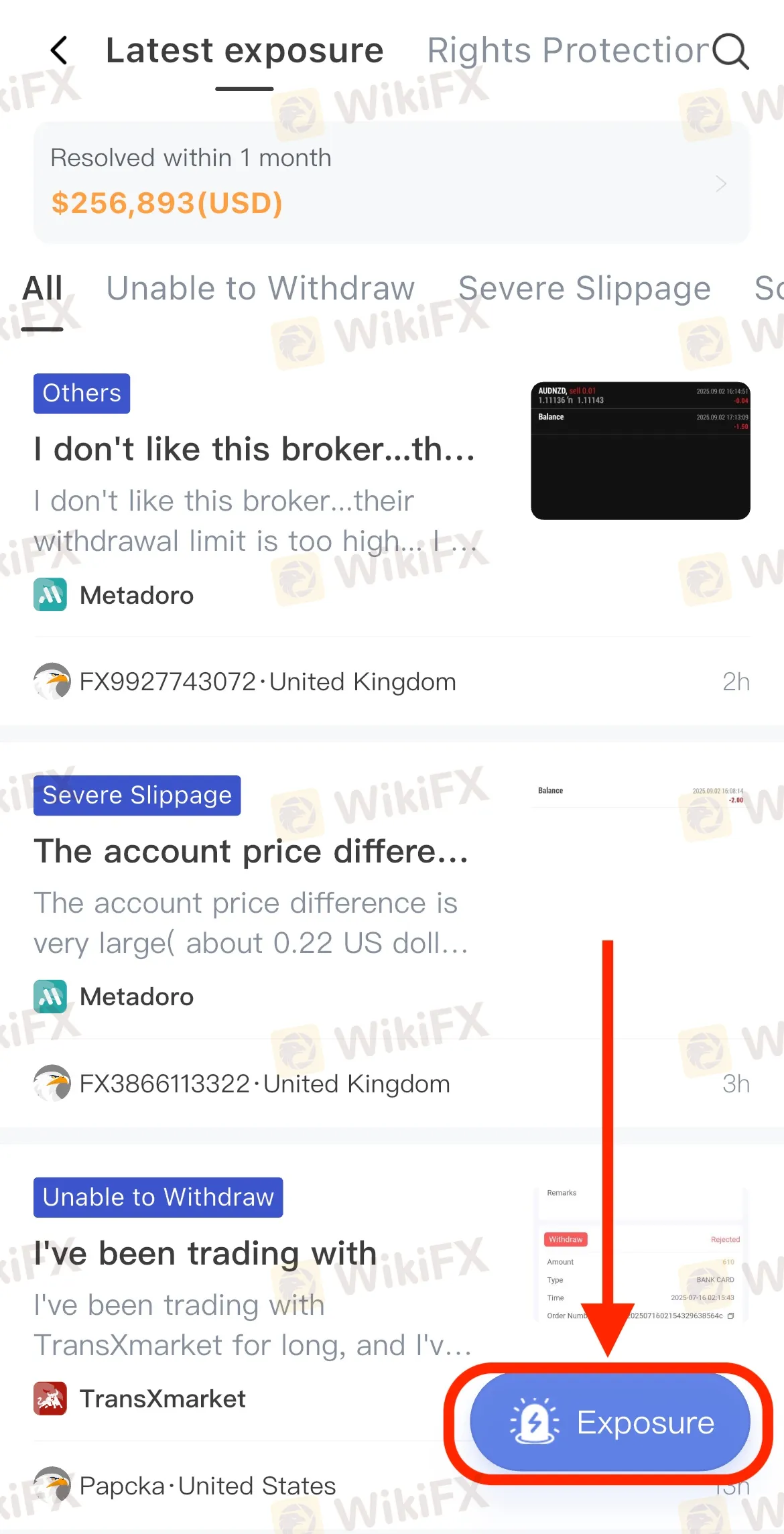View user FX9927743072's profile
784x1534 pixels.
168,682
